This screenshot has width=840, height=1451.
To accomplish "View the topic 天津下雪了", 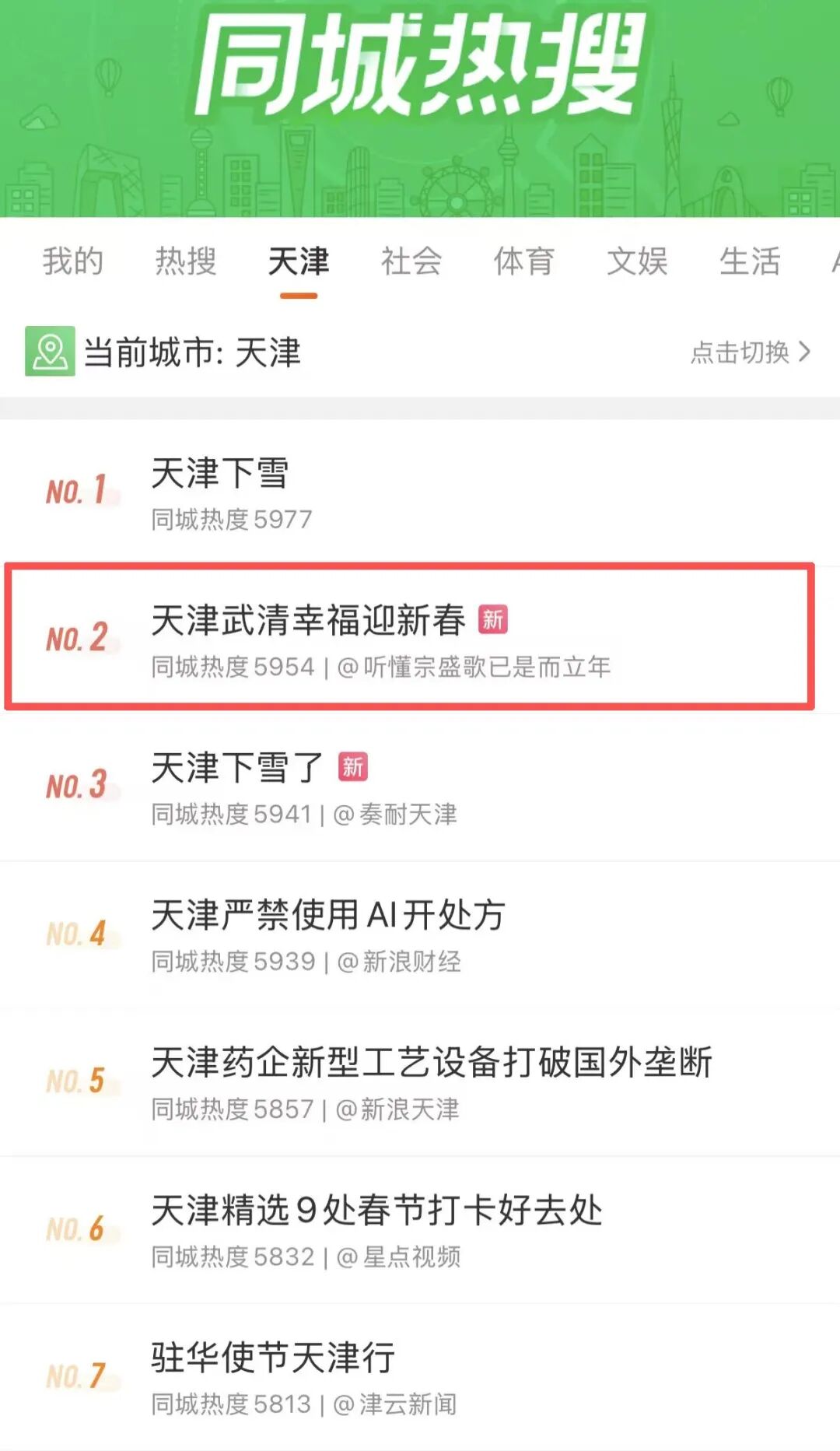I will coord(236,769).
